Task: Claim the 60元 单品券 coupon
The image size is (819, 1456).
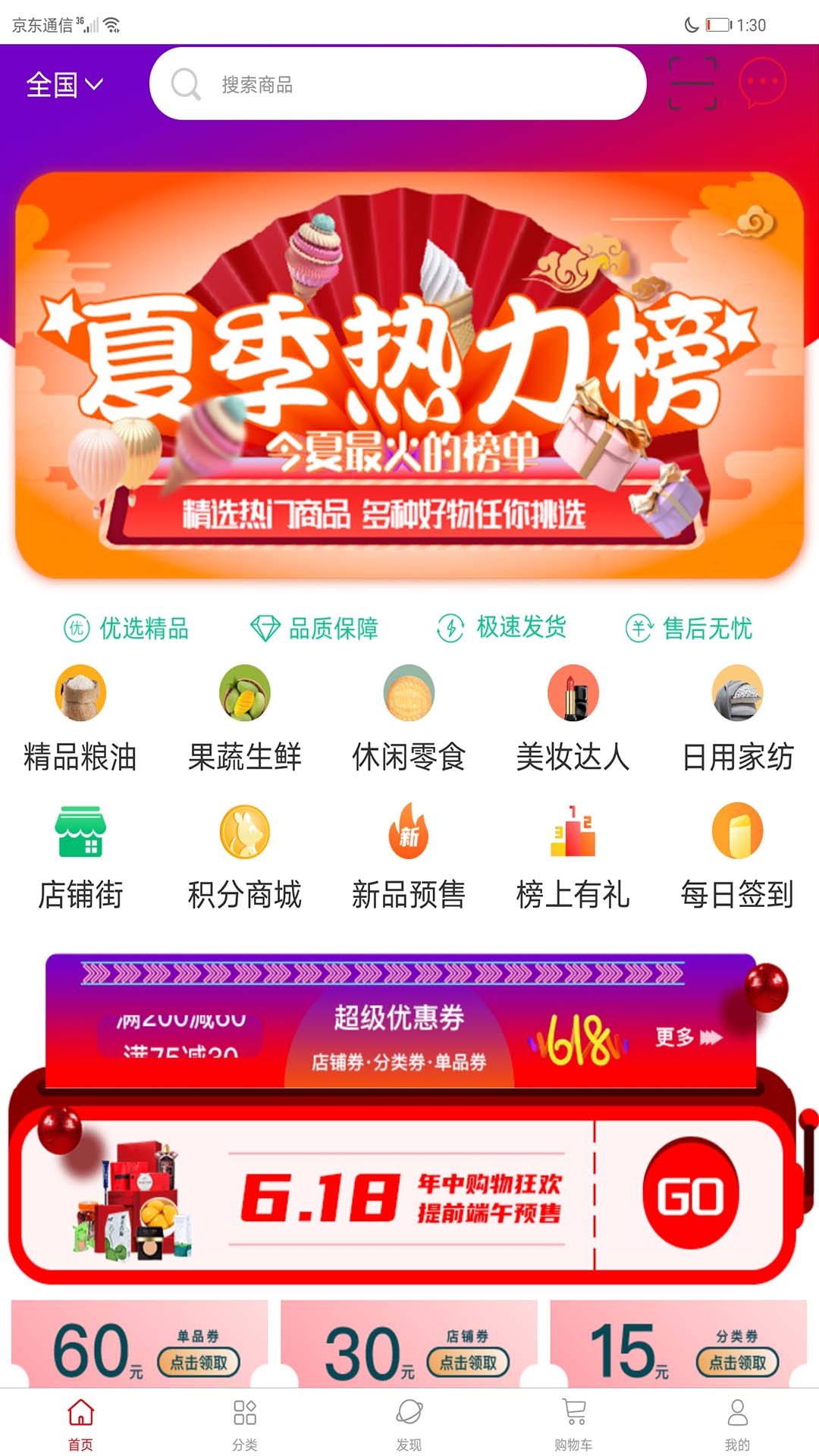Action: point(199,1362)
